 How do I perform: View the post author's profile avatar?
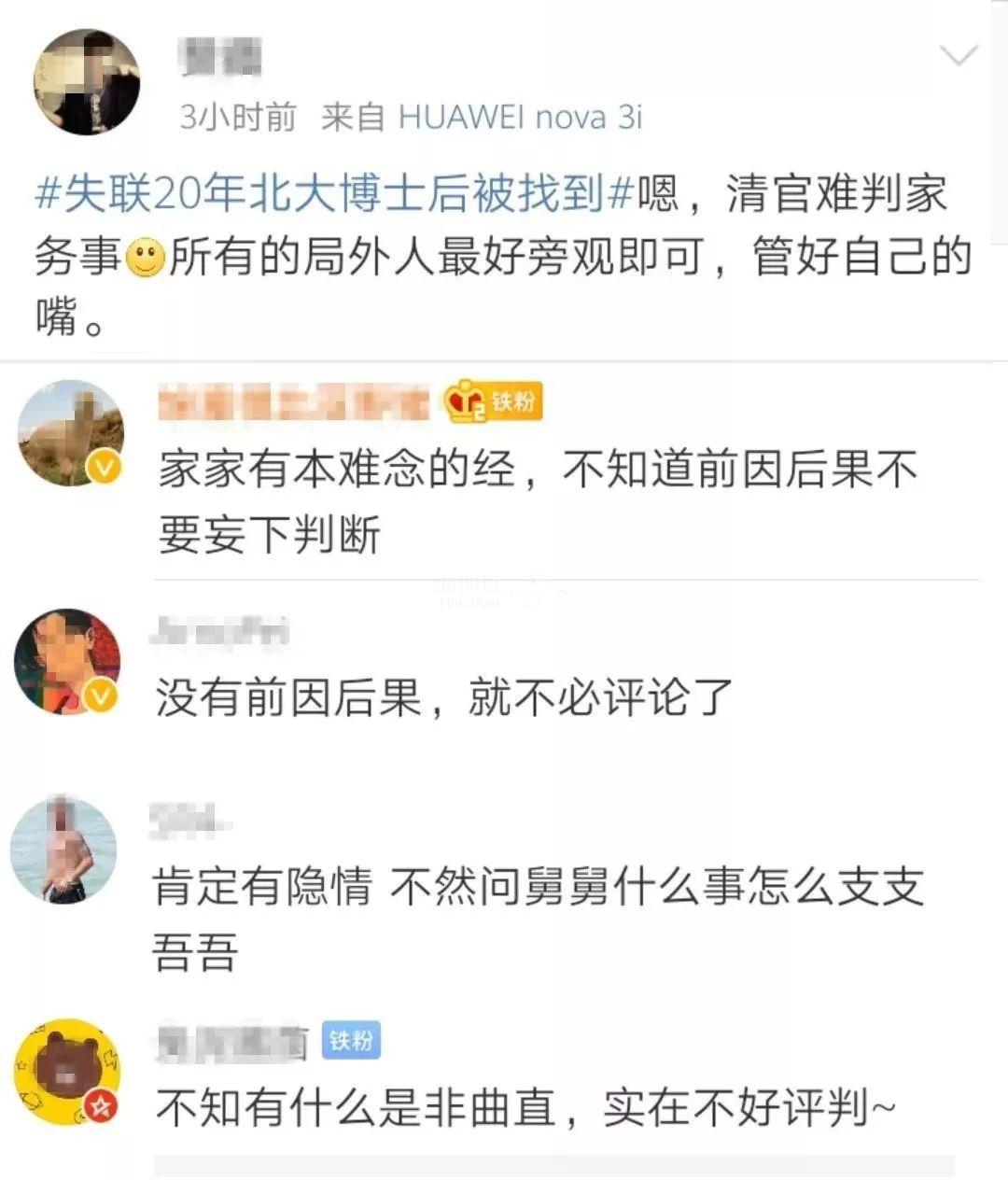pos(86,82)
